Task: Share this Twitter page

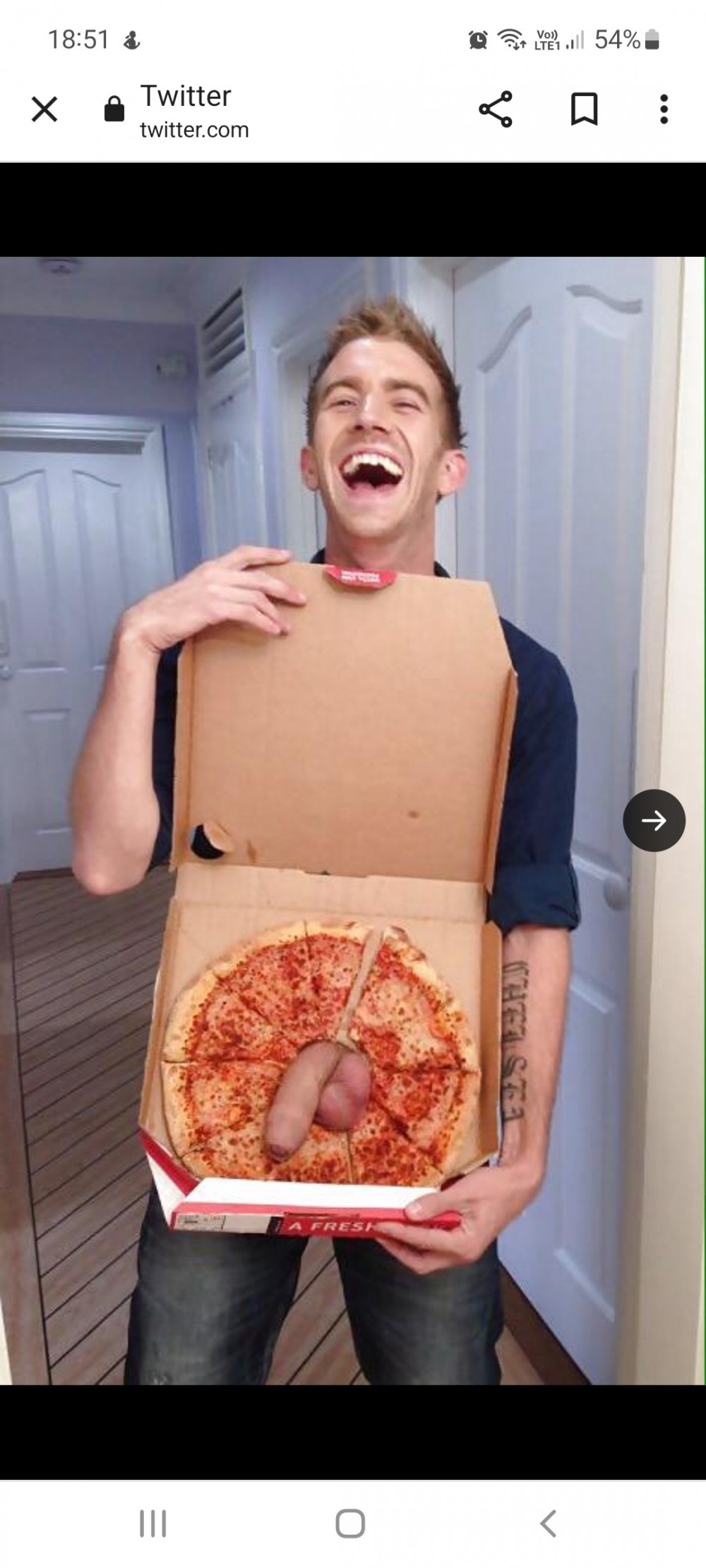Action: [496, 109]
